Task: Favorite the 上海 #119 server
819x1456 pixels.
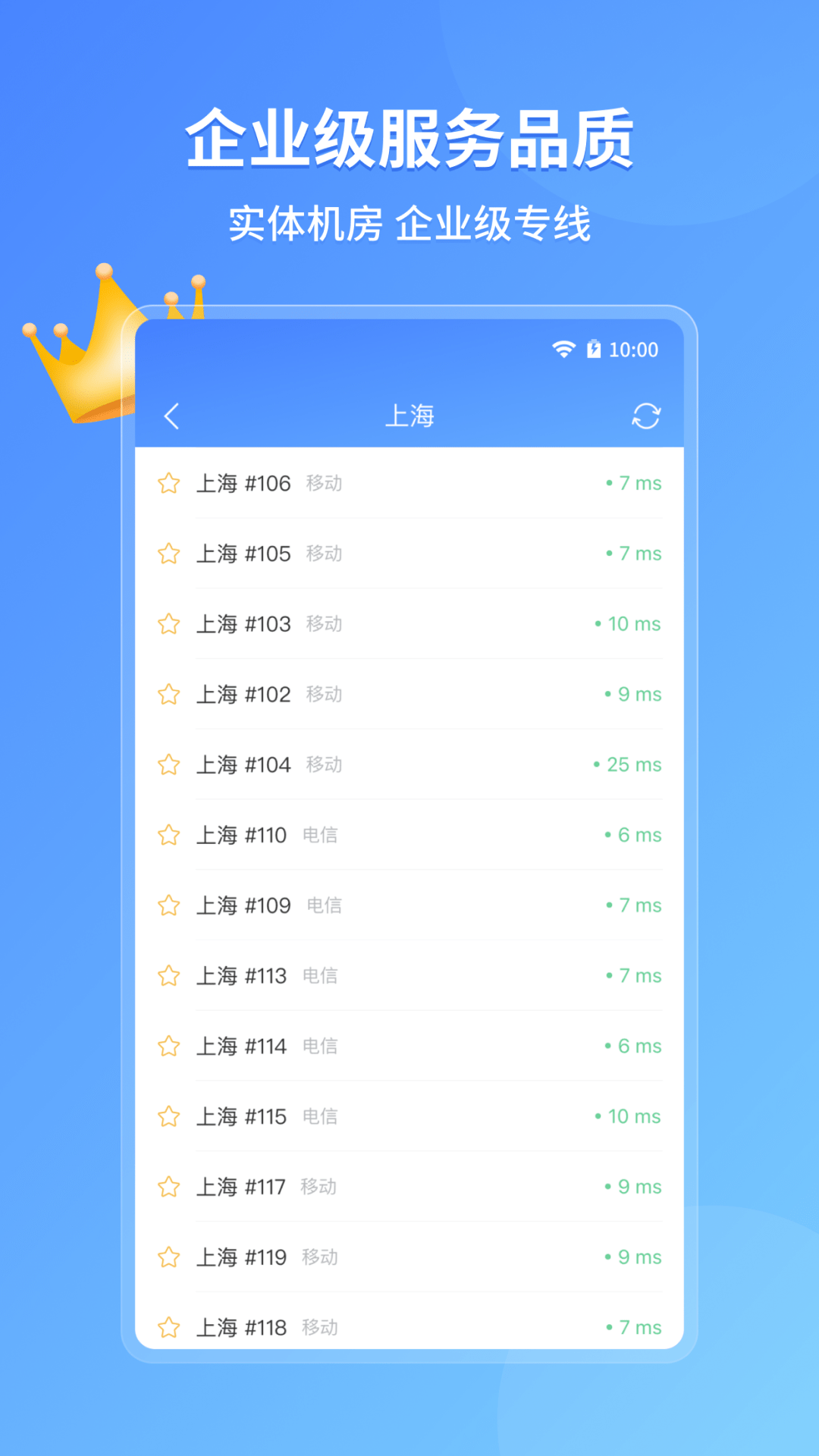Action: point(168,1257)
